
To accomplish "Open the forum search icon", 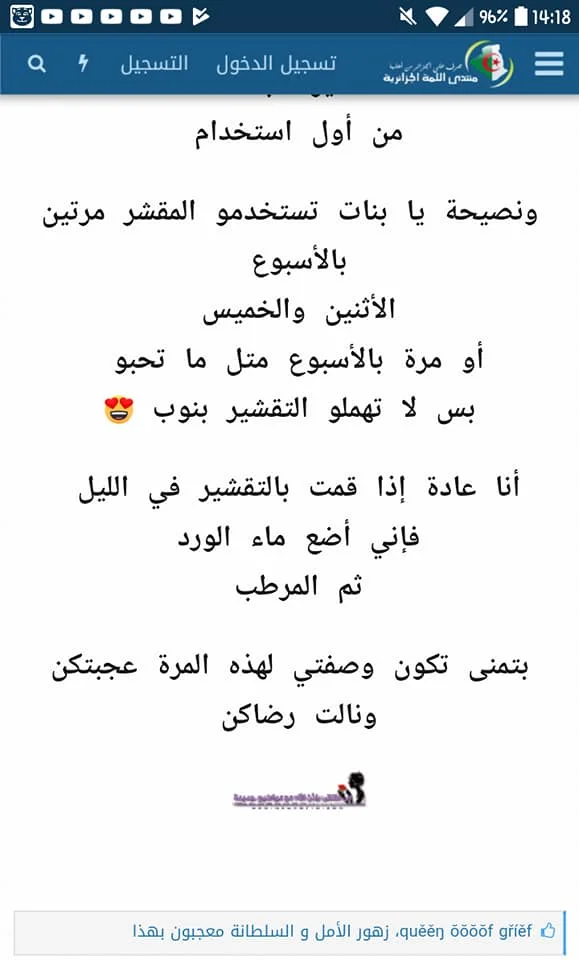I will [37, 64].
